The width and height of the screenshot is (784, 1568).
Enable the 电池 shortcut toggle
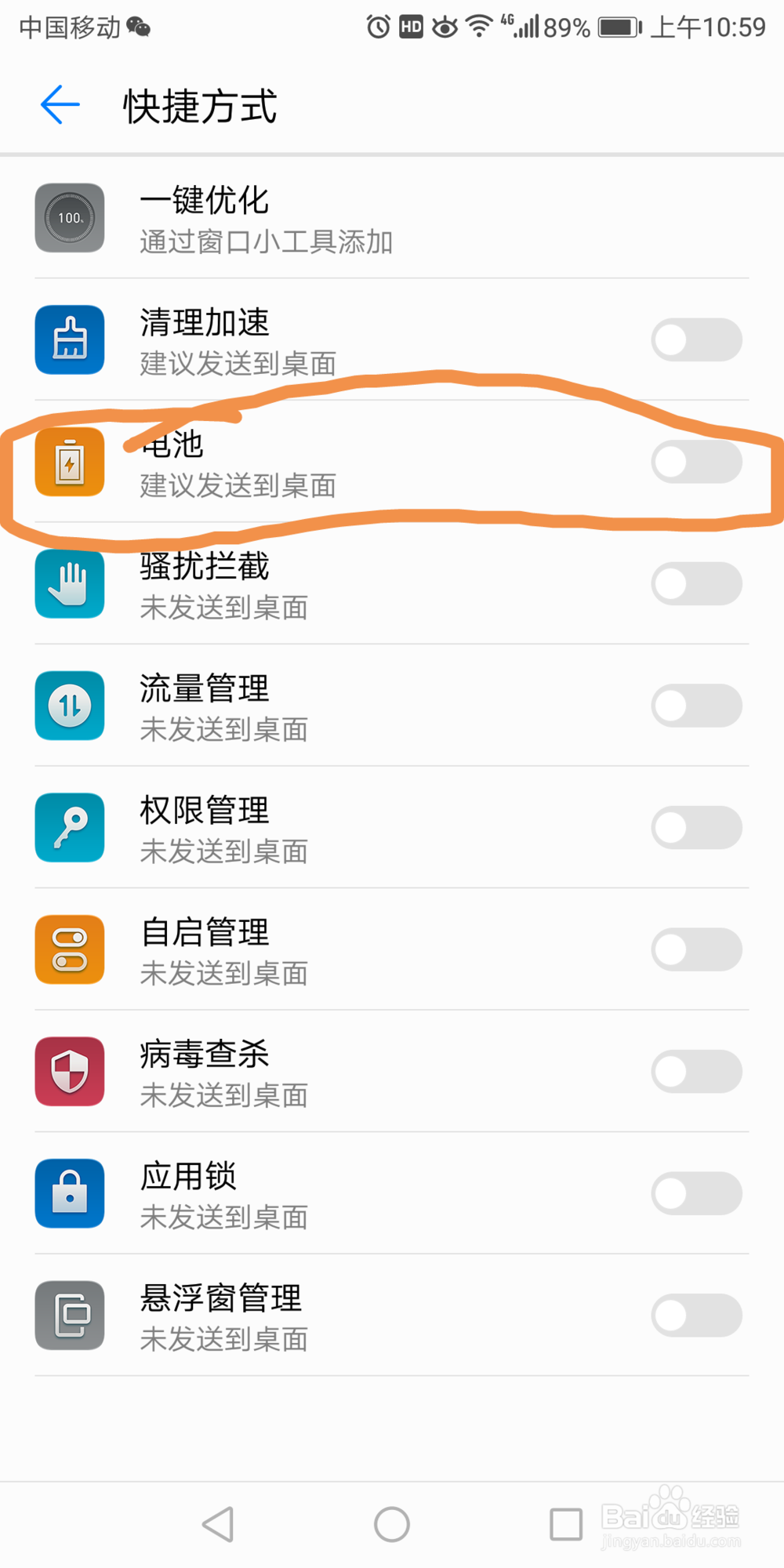[696, 463]
